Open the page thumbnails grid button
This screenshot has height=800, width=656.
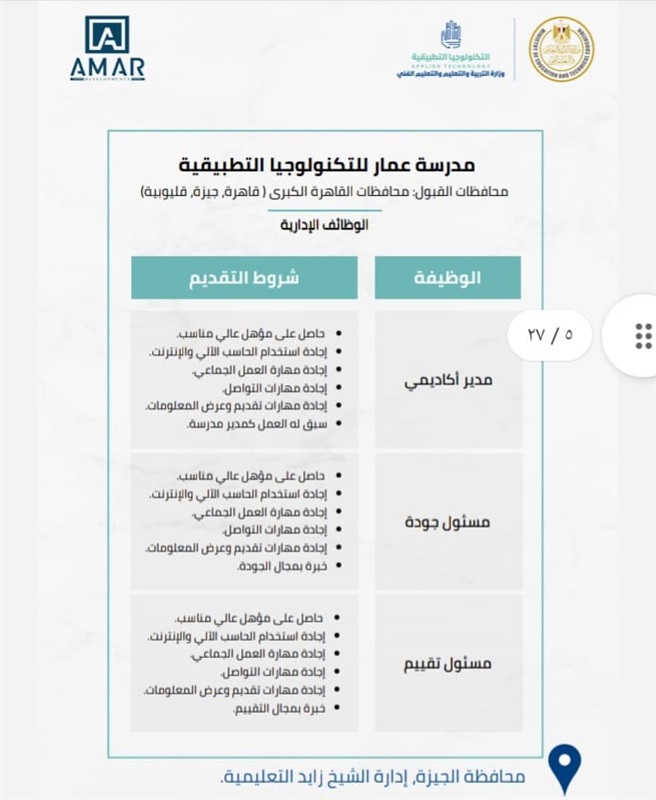click(642, 336)
